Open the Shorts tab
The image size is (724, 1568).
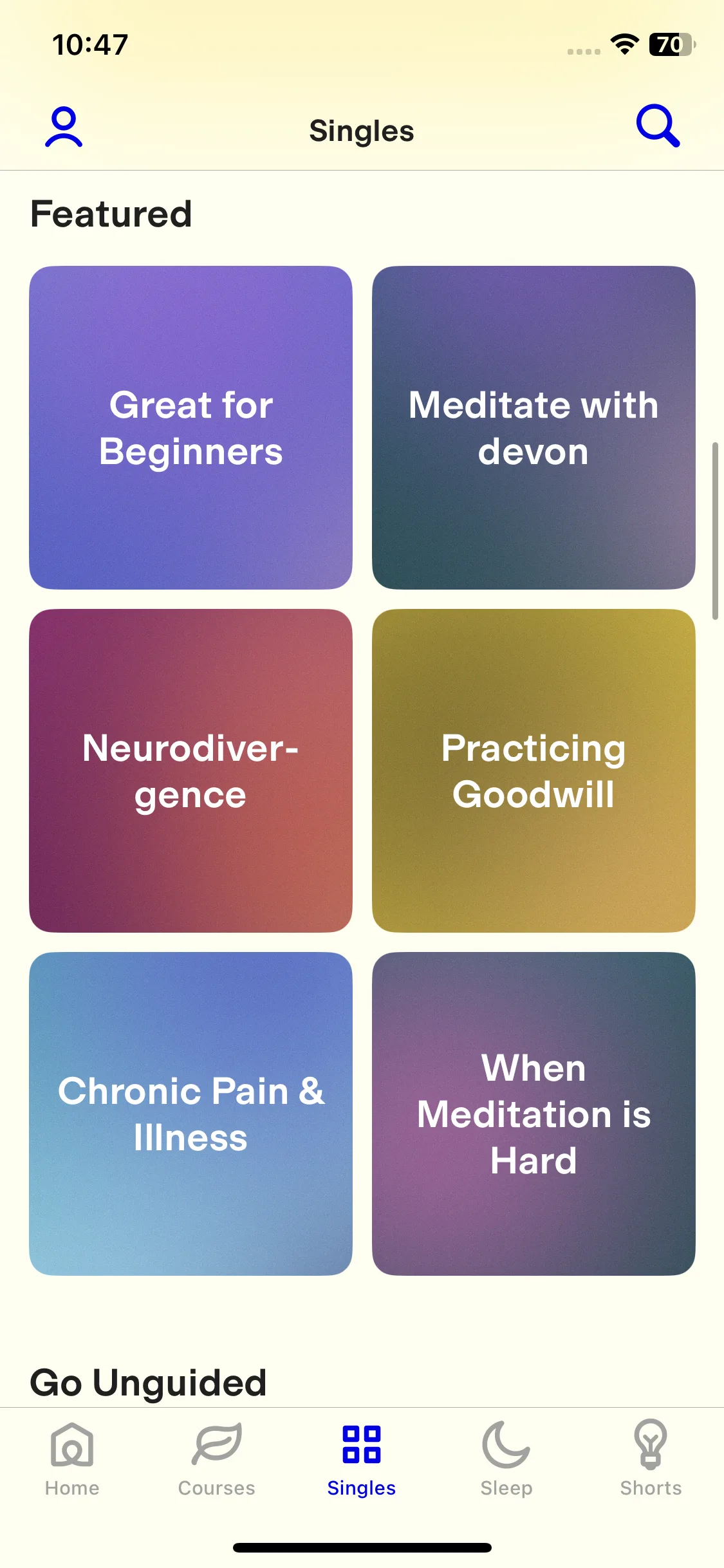tap(651, 1459)
